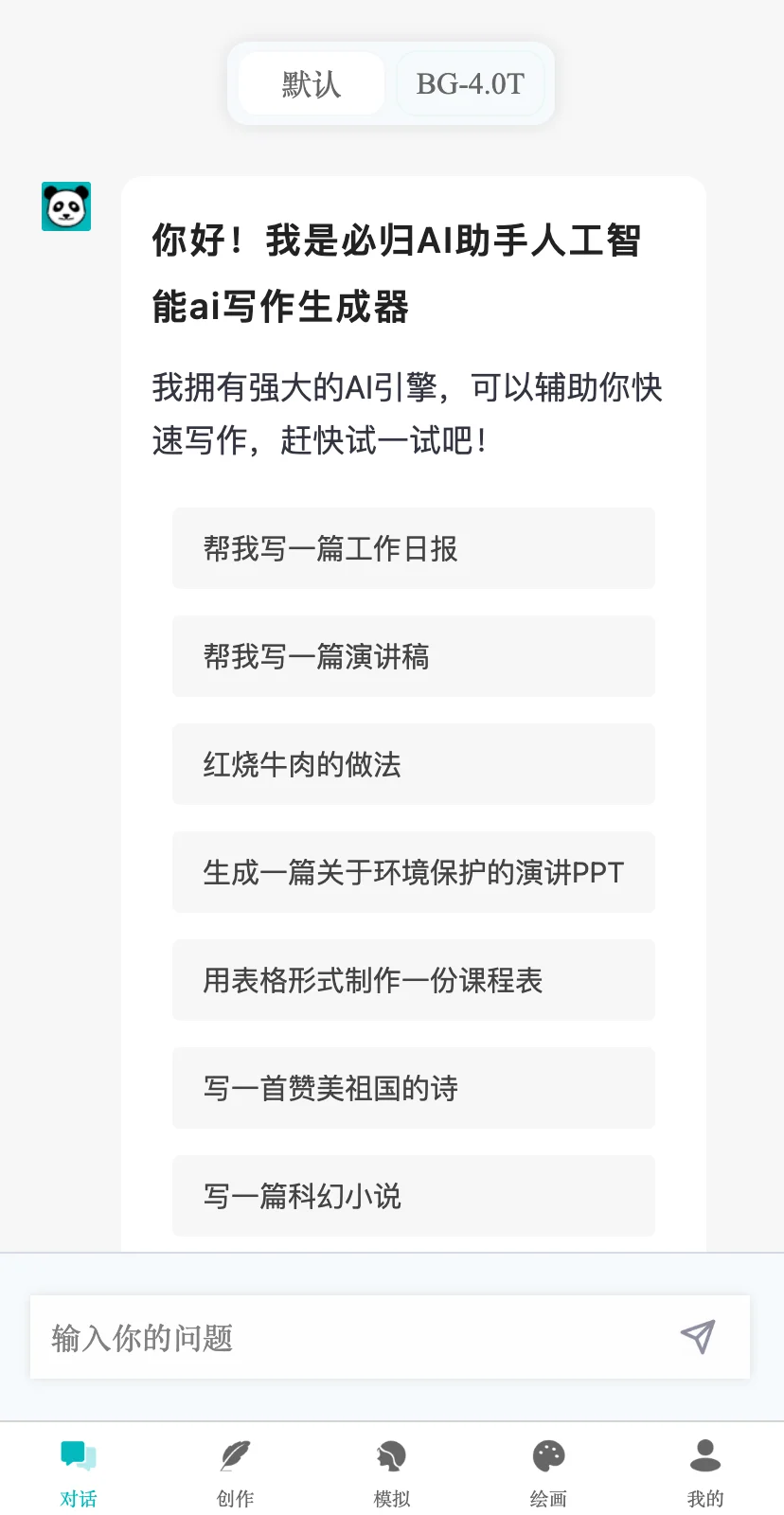Open the 绘画 tab
The image size is (784, 1515).
tap(548, 1472)
